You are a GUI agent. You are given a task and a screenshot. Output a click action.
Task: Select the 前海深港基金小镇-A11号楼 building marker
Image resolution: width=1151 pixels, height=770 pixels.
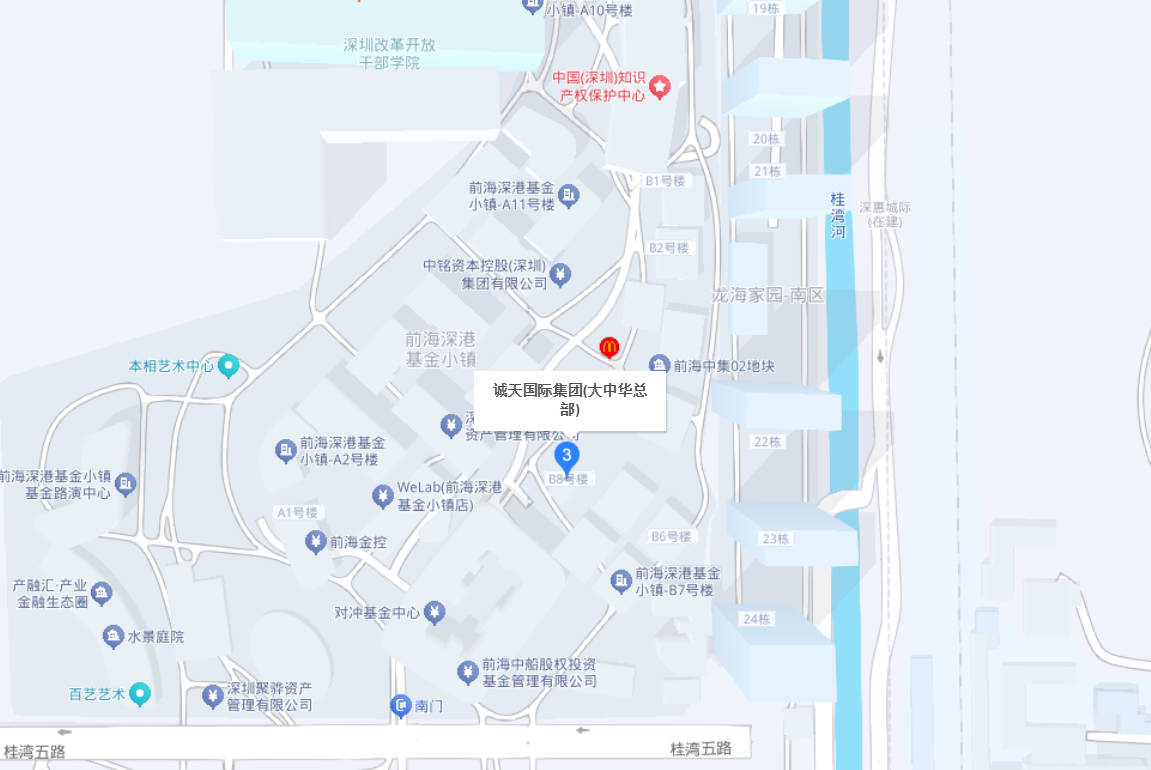[568, 194]
